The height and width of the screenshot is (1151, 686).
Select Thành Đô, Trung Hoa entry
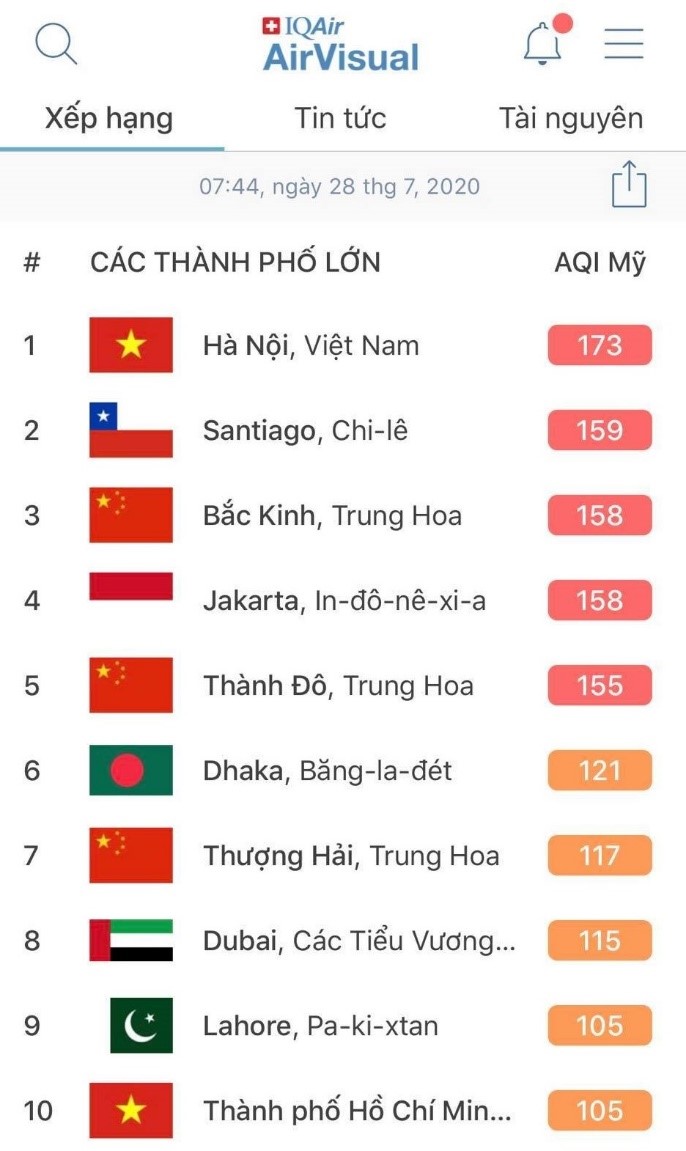338,686
